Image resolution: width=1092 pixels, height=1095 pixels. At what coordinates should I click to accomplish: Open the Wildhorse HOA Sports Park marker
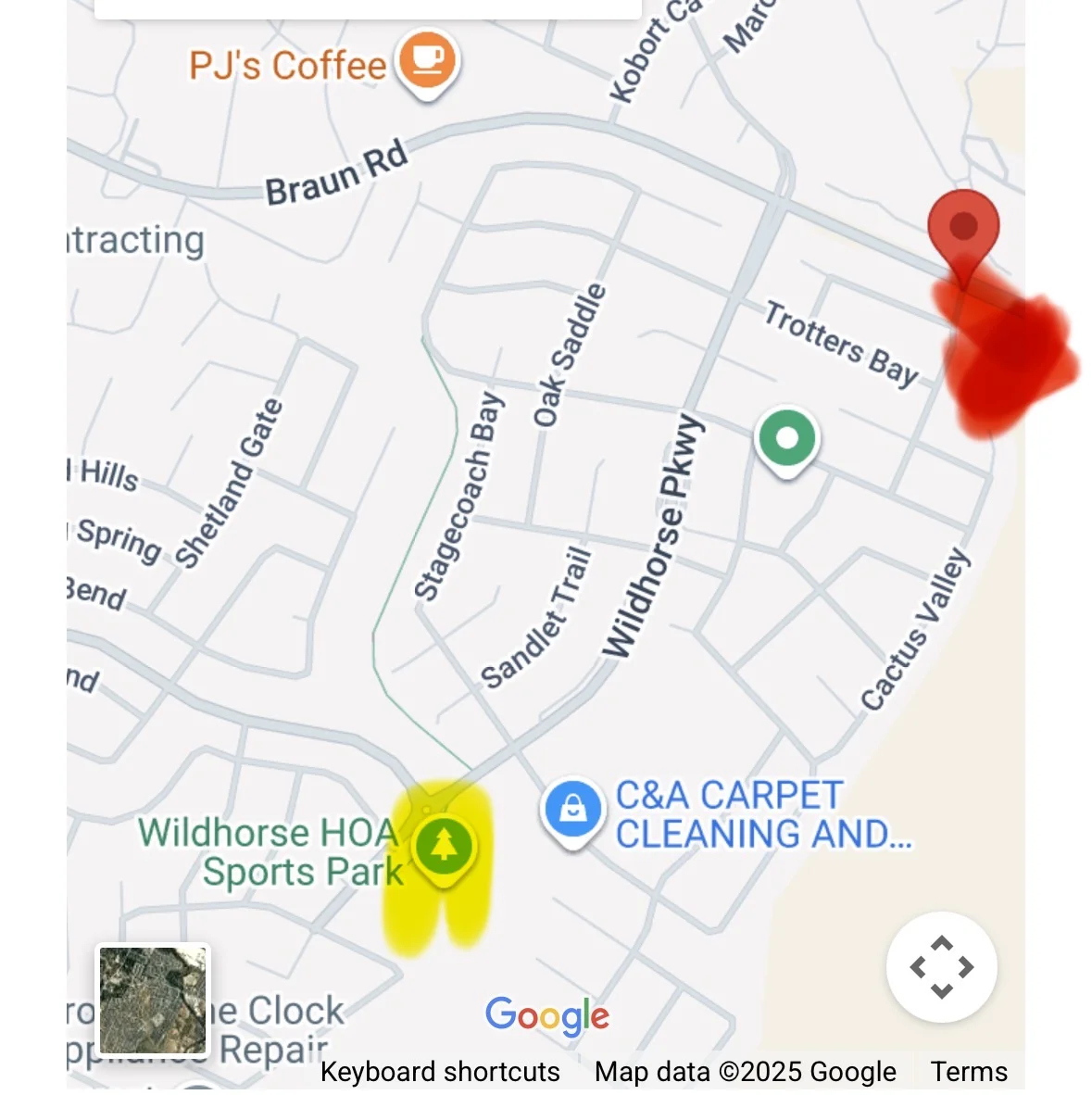coord(445,846)
